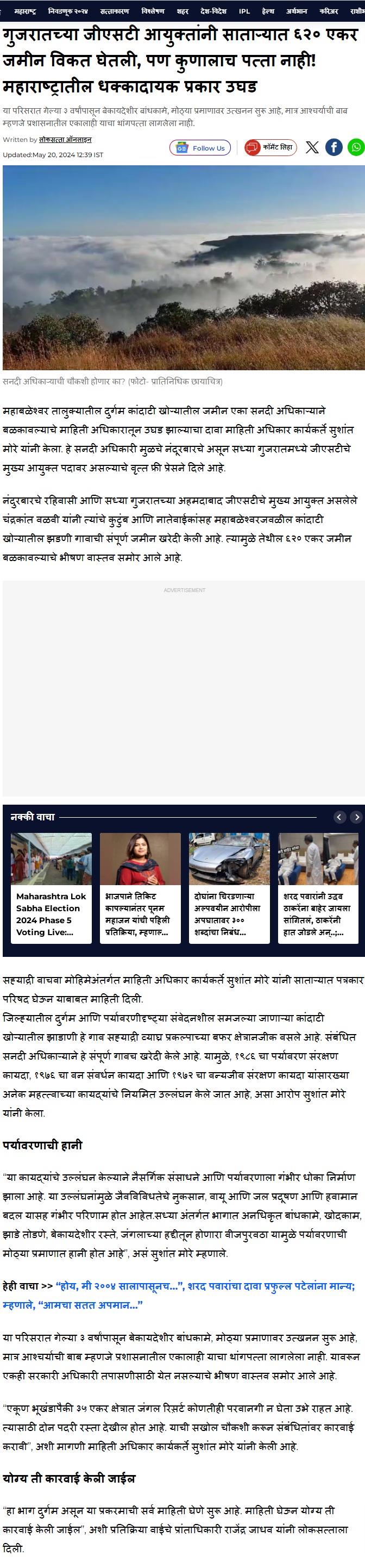Image resolution: width=365 pixels, height=1568 pixels.
Task: Open the अर्थभान tab
Action: click(296, 11)
